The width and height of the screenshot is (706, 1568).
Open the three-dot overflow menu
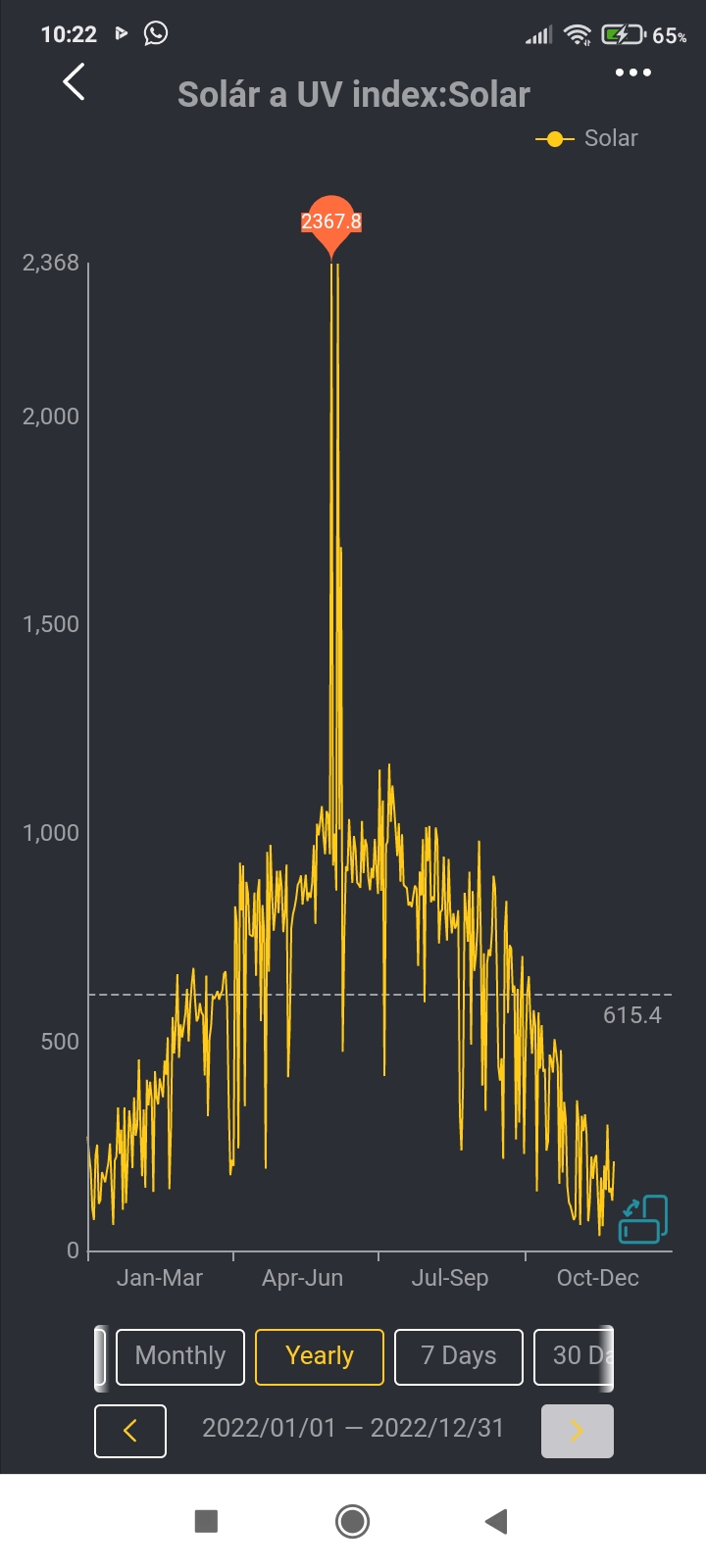632,73
